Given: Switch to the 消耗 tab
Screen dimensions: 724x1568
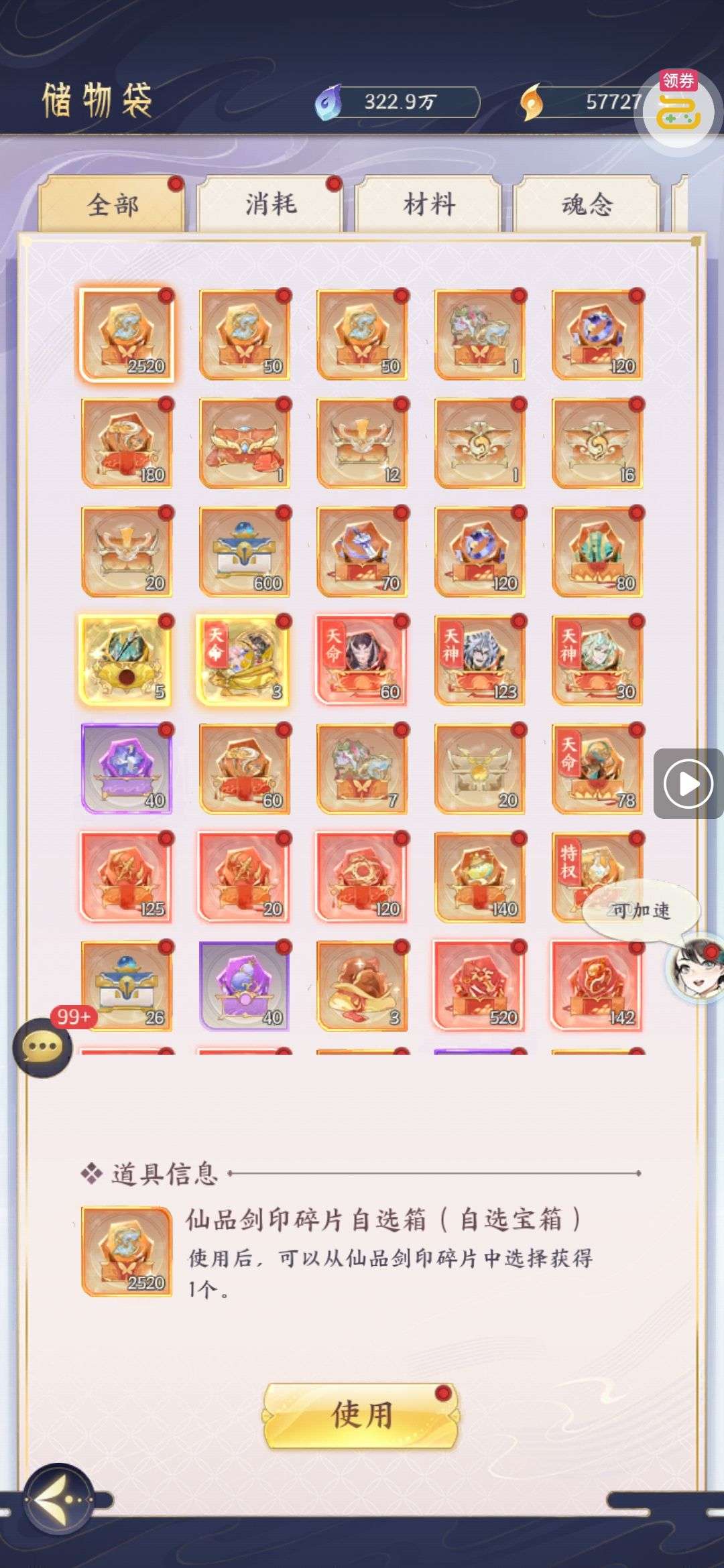Looking at the screenshot, I should point(270,204).
